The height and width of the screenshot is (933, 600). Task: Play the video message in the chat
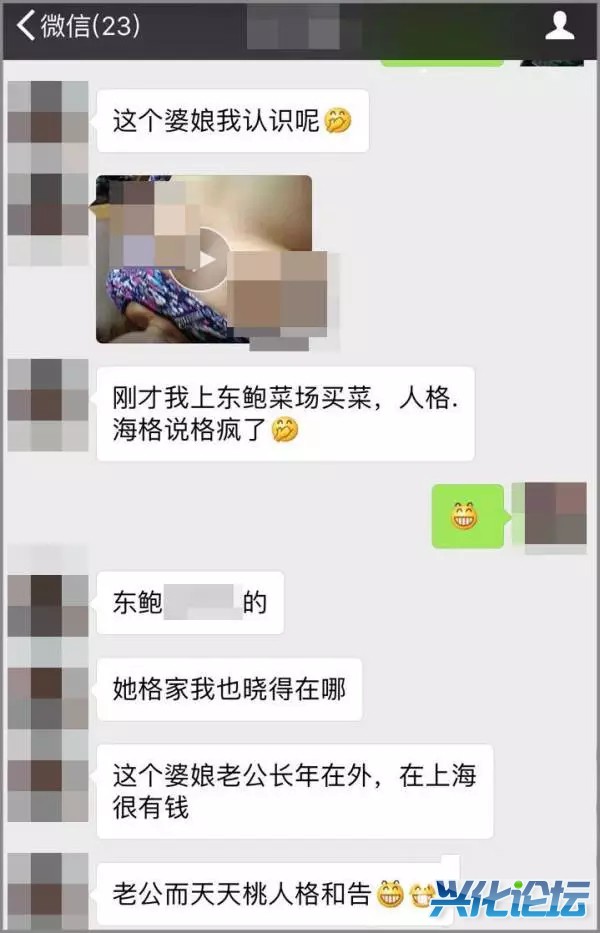[204, 259]
